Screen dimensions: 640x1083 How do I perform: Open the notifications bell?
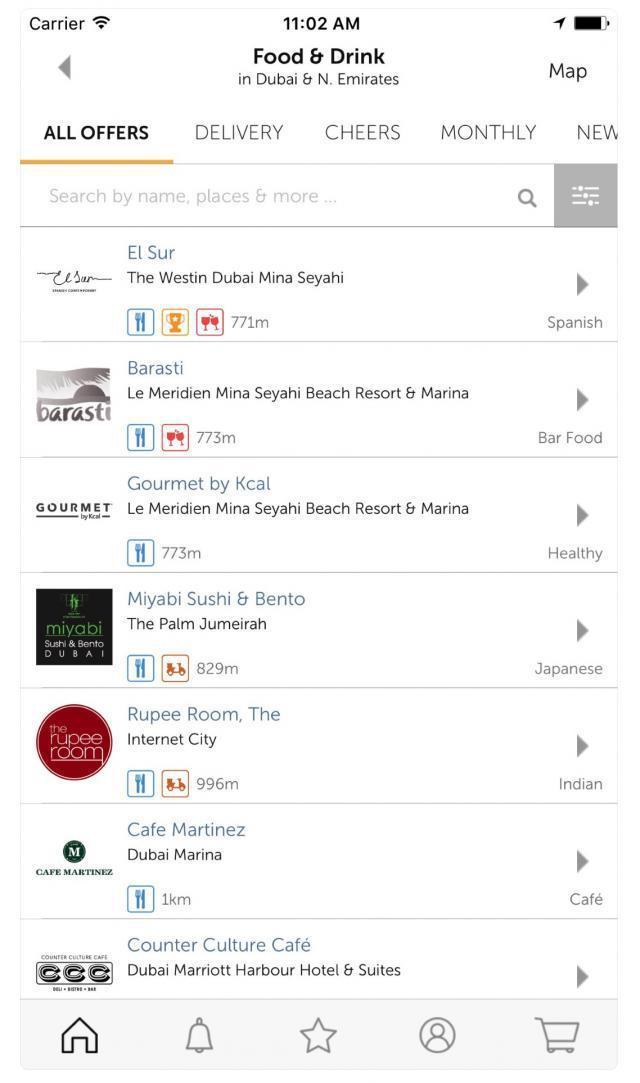[x=199, y=1035]
